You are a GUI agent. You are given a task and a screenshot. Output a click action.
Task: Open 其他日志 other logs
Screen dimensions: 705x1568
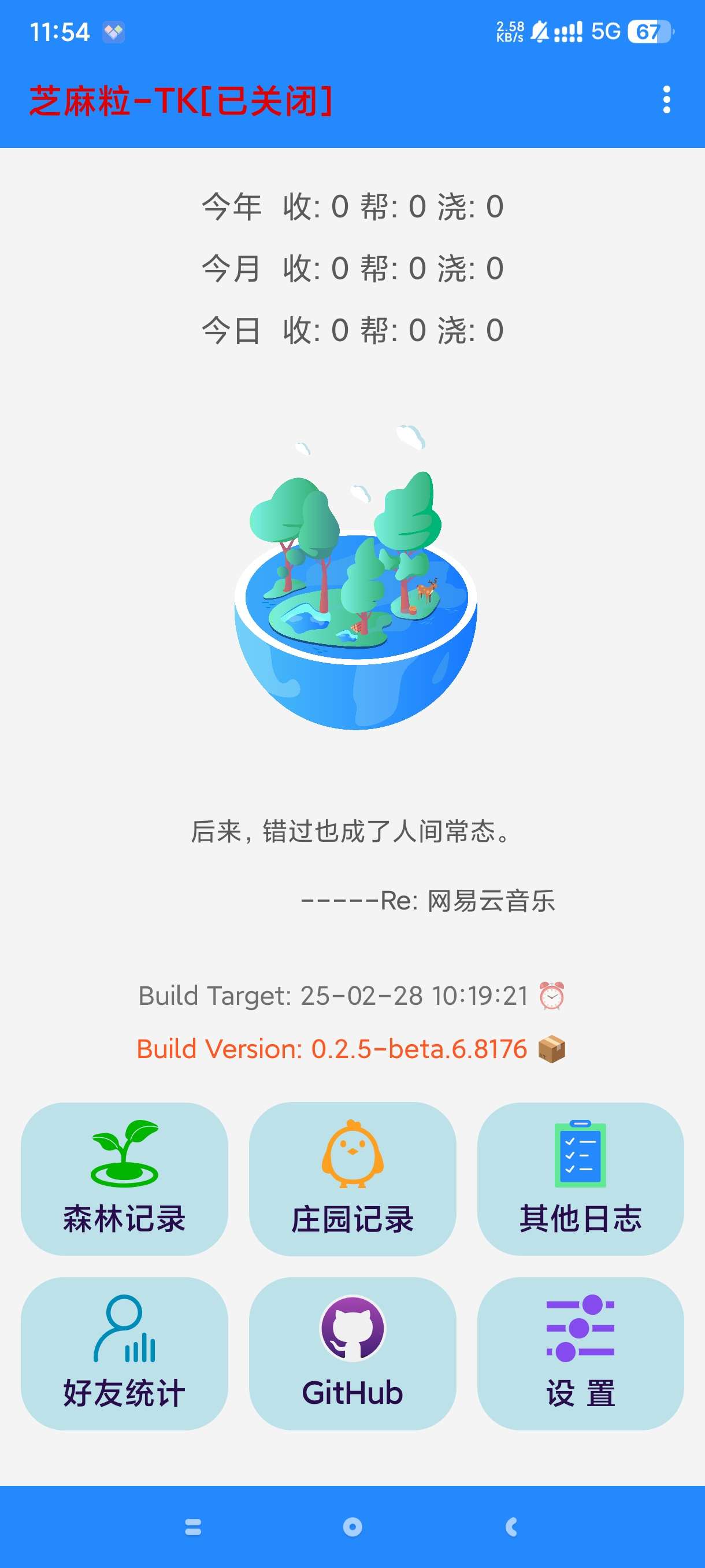click(580, 1178)
